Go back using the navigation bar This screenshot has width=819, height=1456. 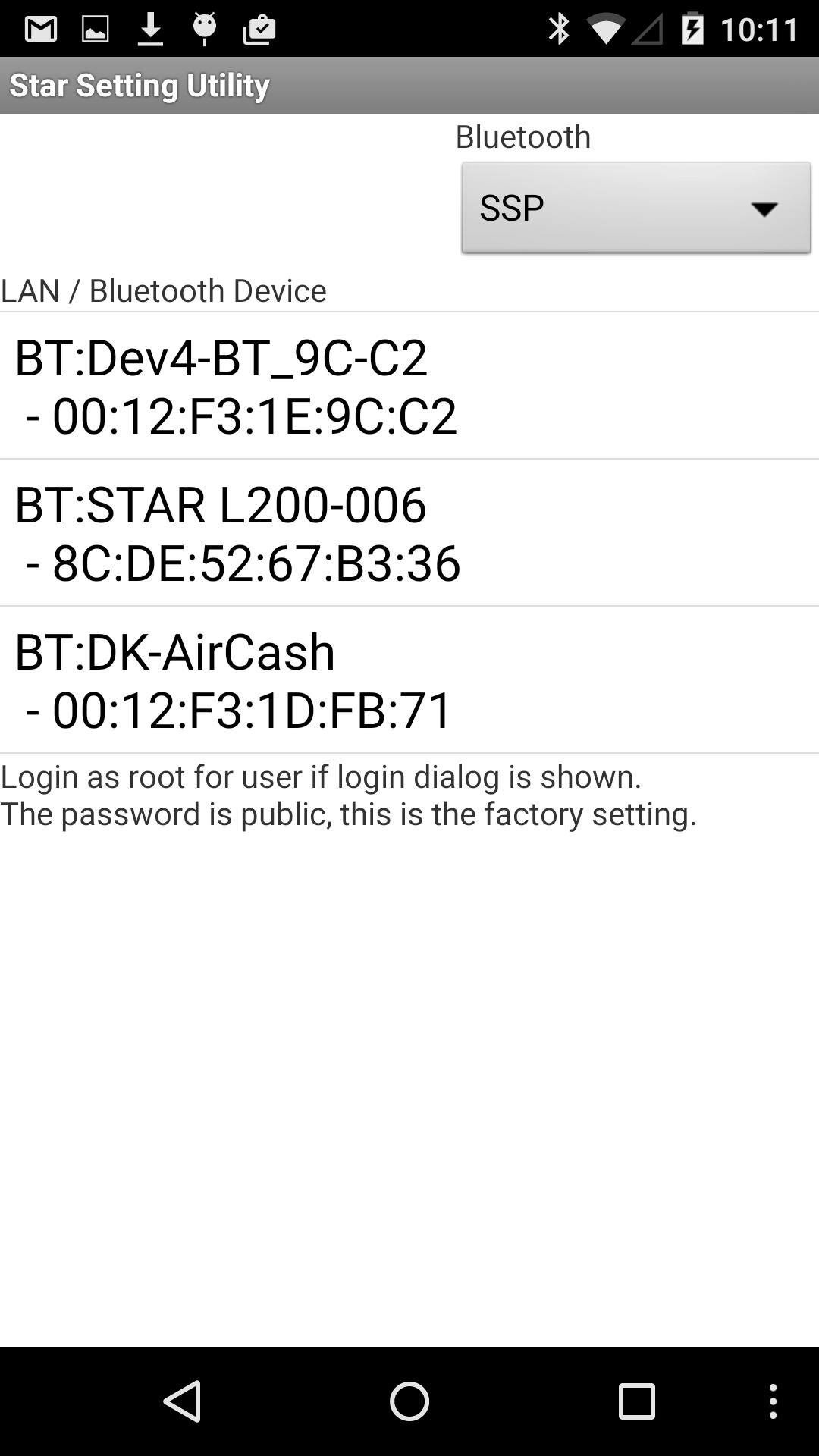[182, 1400]
